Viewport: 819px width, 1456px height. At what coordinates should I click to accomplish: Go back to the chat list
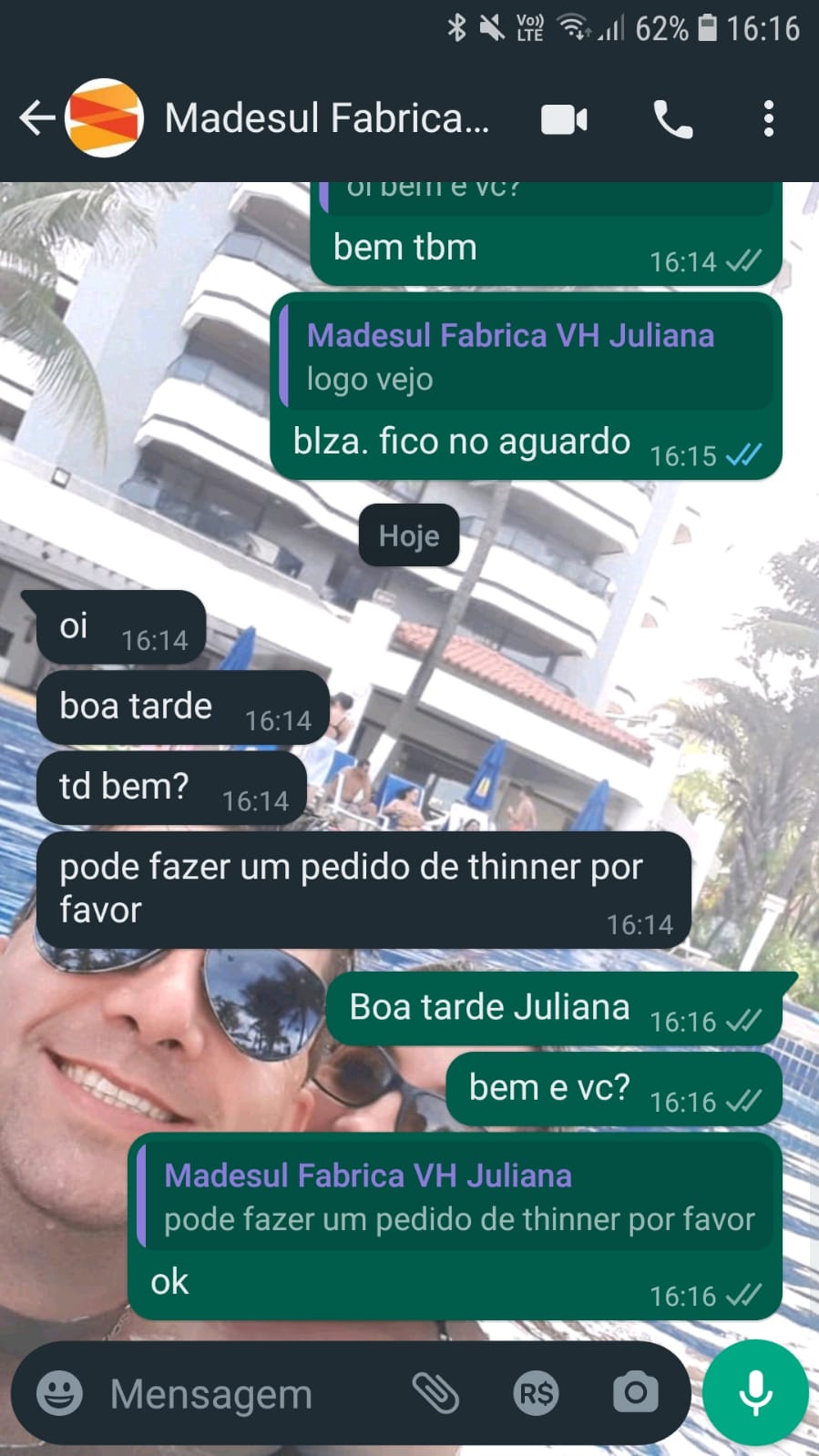[36, 118]
